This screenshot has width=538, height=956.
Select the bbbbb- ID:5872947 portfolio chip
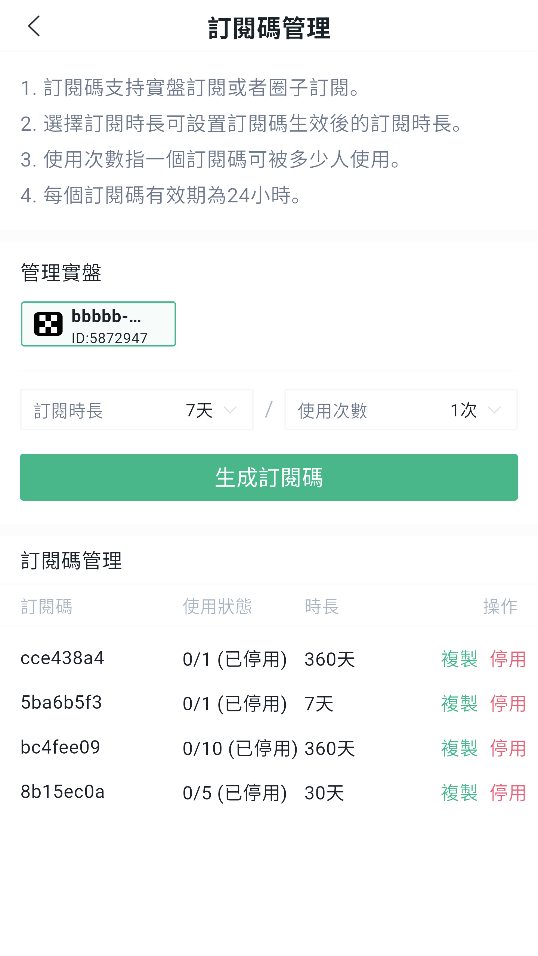click(x=98, y=324)
